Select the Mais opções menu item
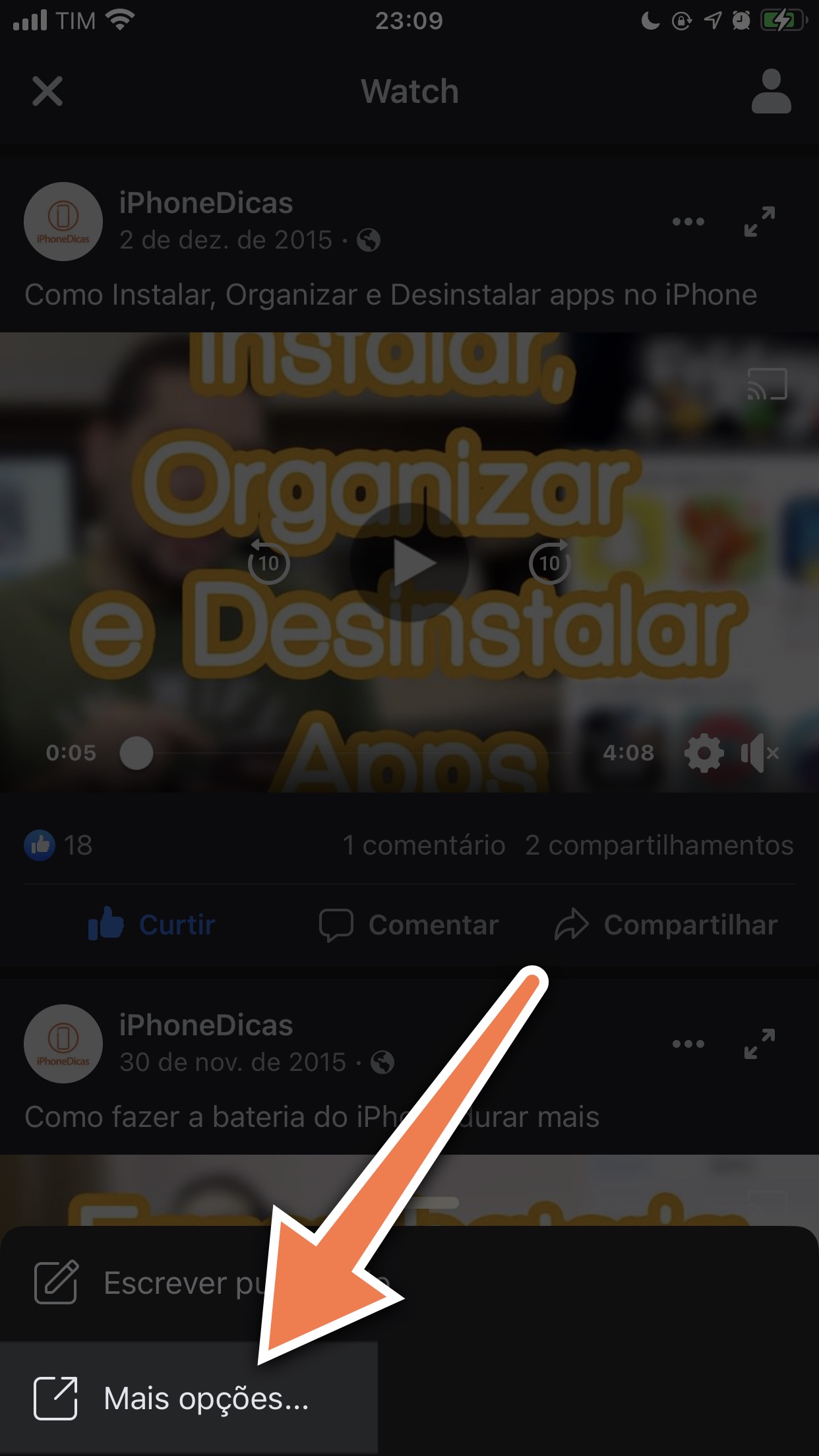This screenshot has height=1456, width=819. (189, 1398)
